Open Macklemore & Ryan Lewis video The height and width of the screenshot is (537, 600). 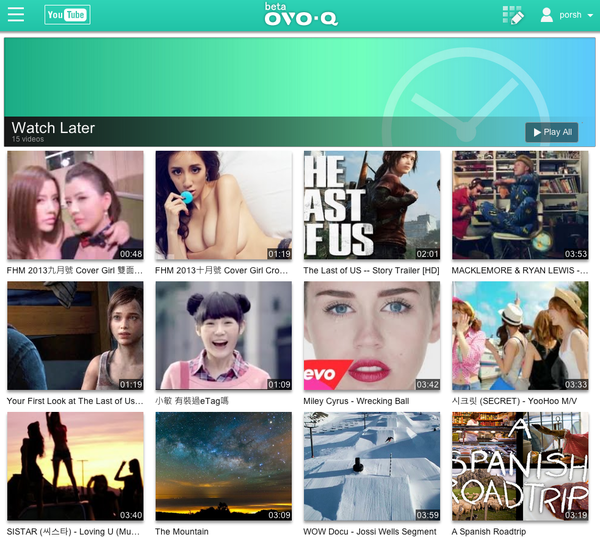(520, 206)
